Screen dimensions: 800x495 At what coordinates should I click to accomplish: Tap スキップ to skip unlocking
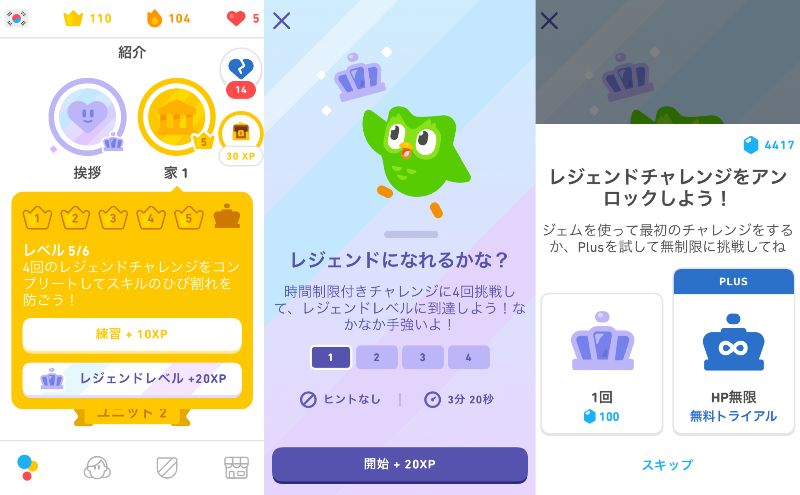click(667, 465)
